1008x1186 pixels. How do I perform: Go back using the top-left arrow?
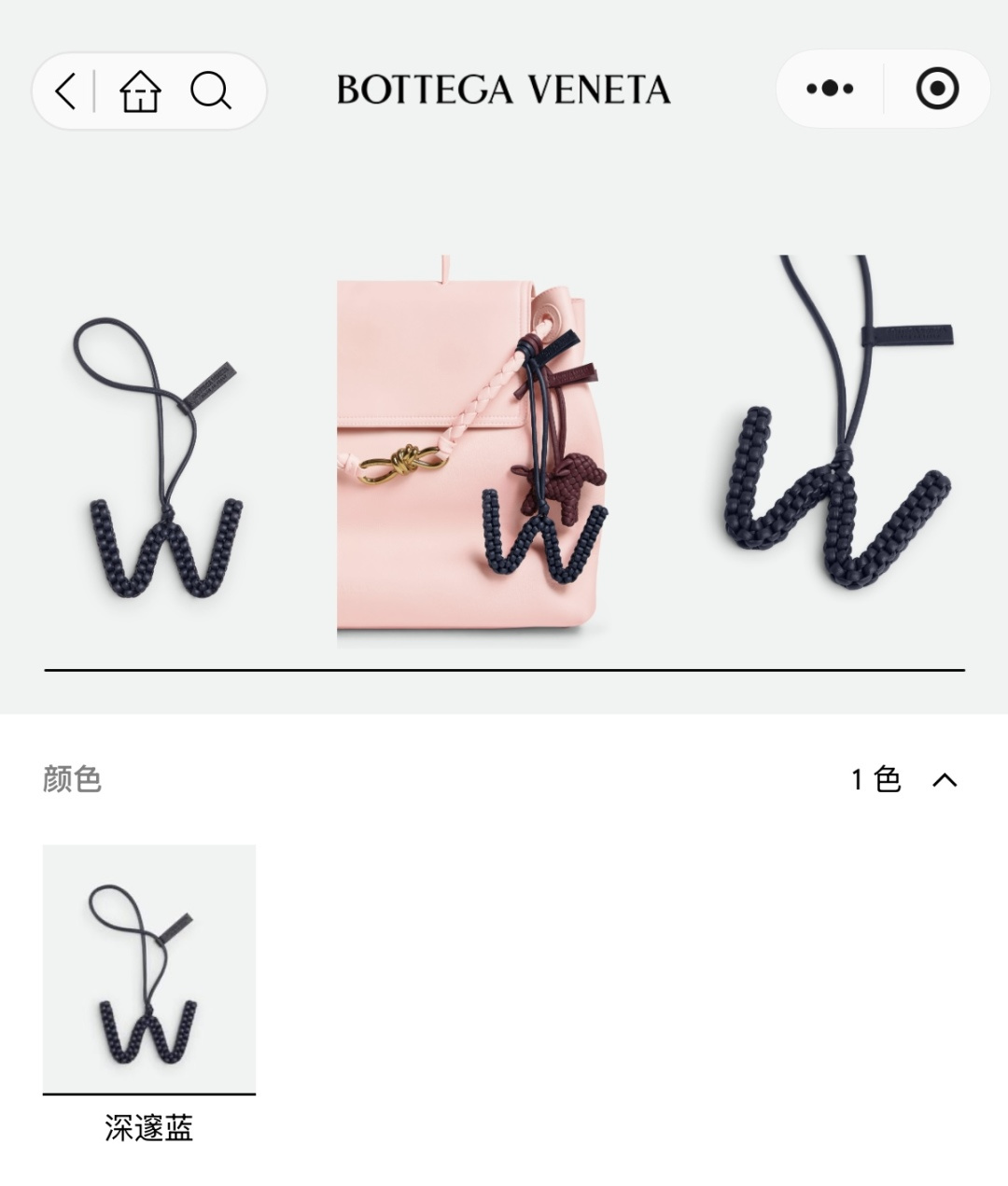(x=65, y=91)
